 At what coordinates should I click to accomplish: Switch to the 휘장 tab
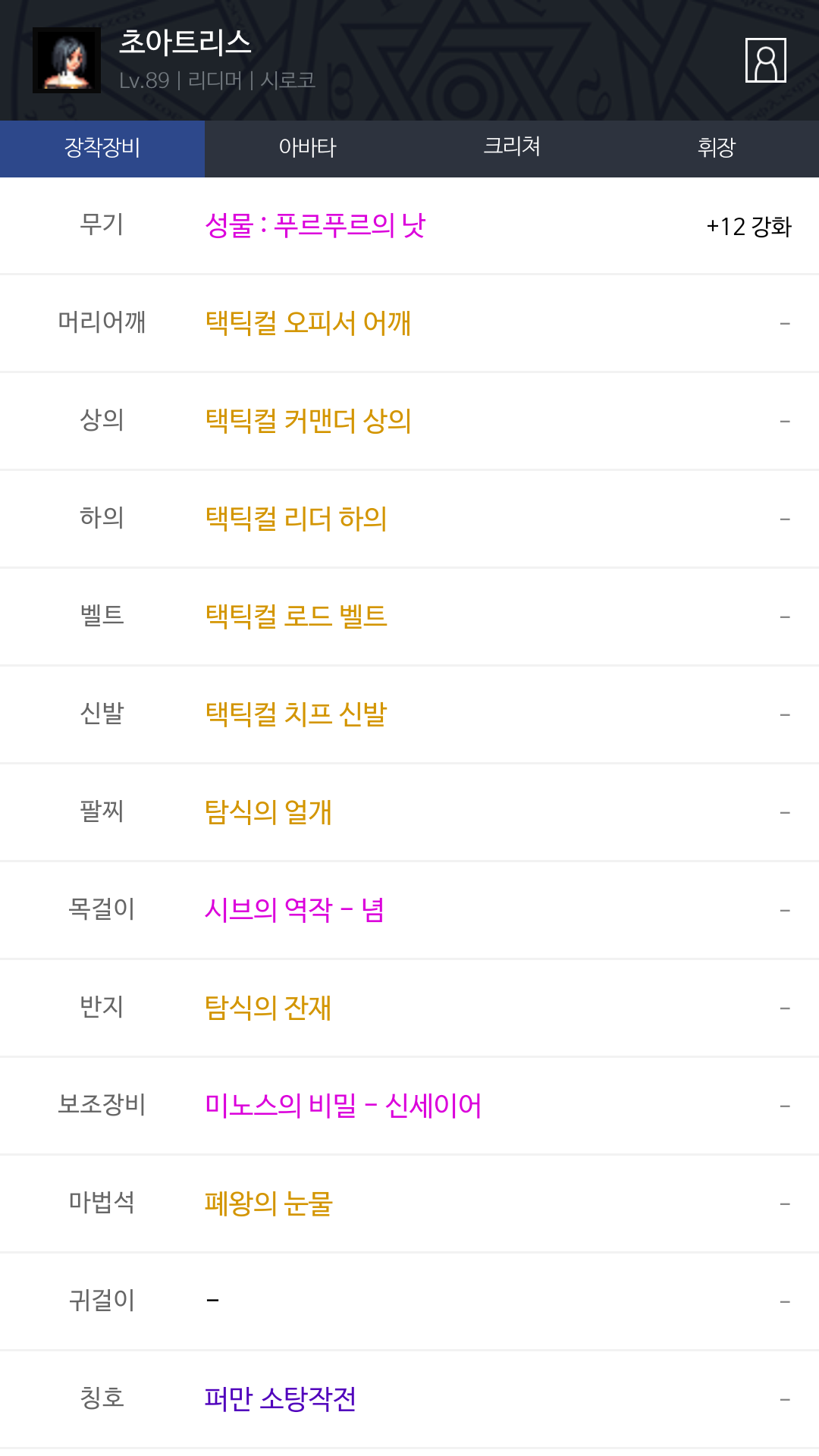point(717,149)
